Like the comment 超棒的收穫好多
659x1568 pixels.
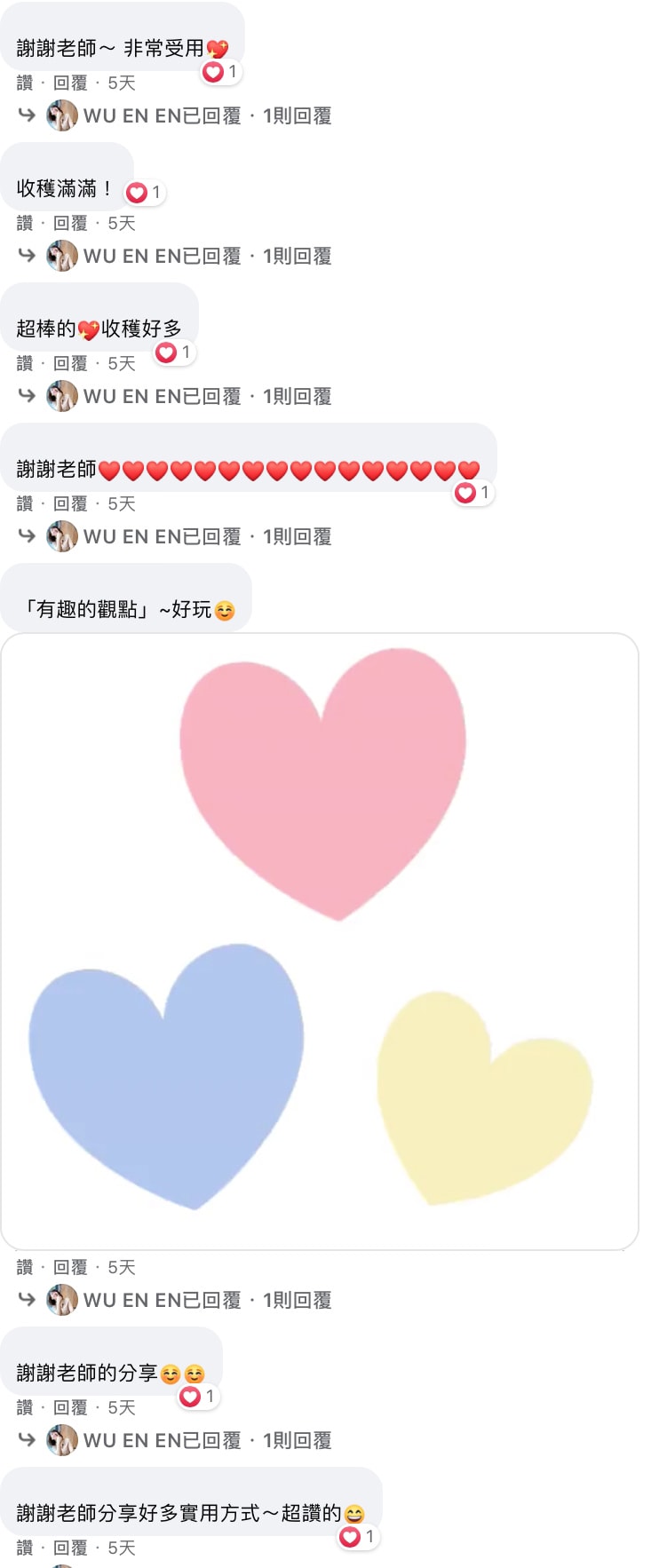(x=25, y=363)
